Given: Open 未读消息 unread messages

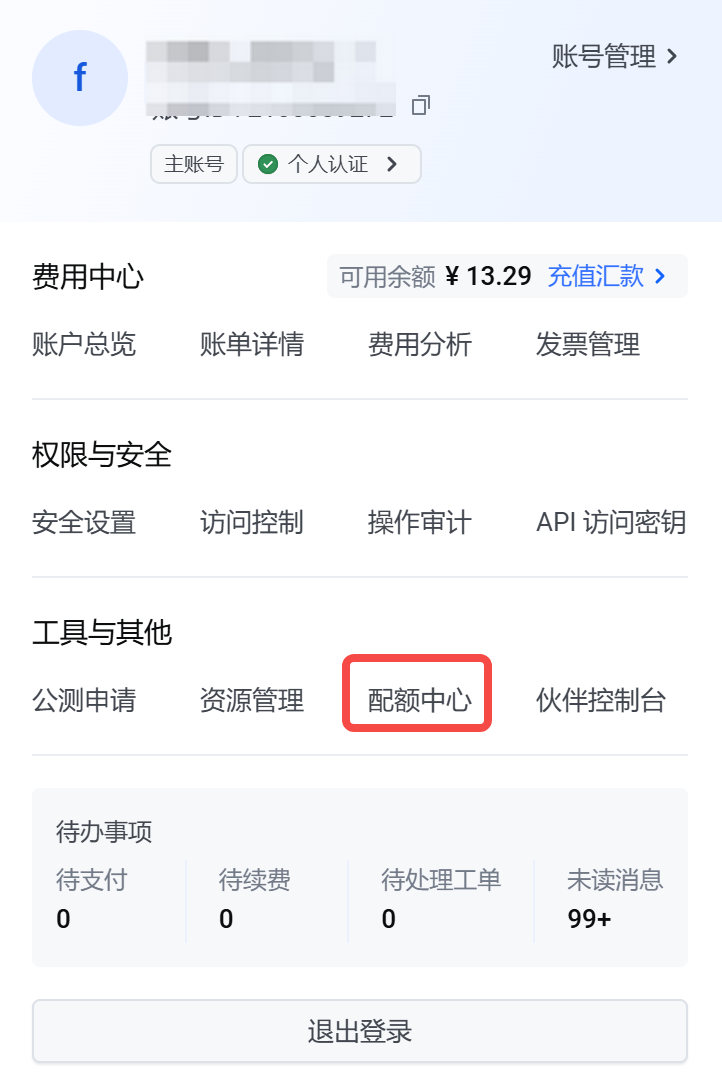Looking at the screenshot, I should (x=614, y=899).
